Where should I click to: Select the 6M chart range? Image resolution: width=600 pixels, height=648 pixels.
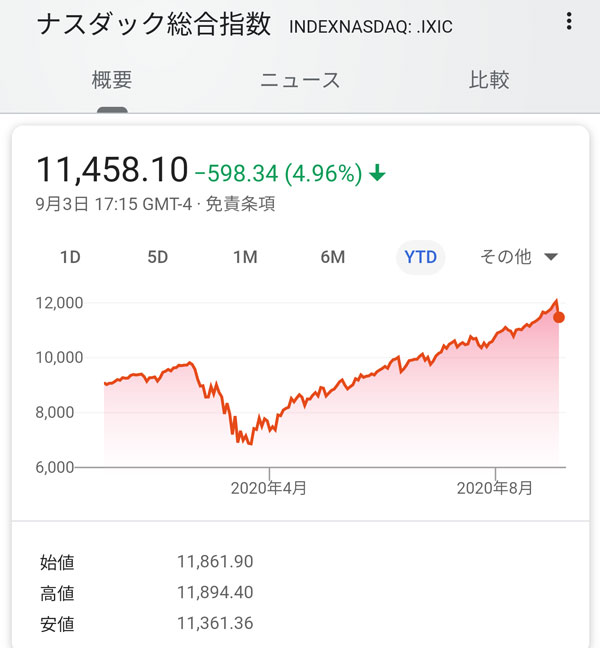pyautogui.click(x=333, y=257)
